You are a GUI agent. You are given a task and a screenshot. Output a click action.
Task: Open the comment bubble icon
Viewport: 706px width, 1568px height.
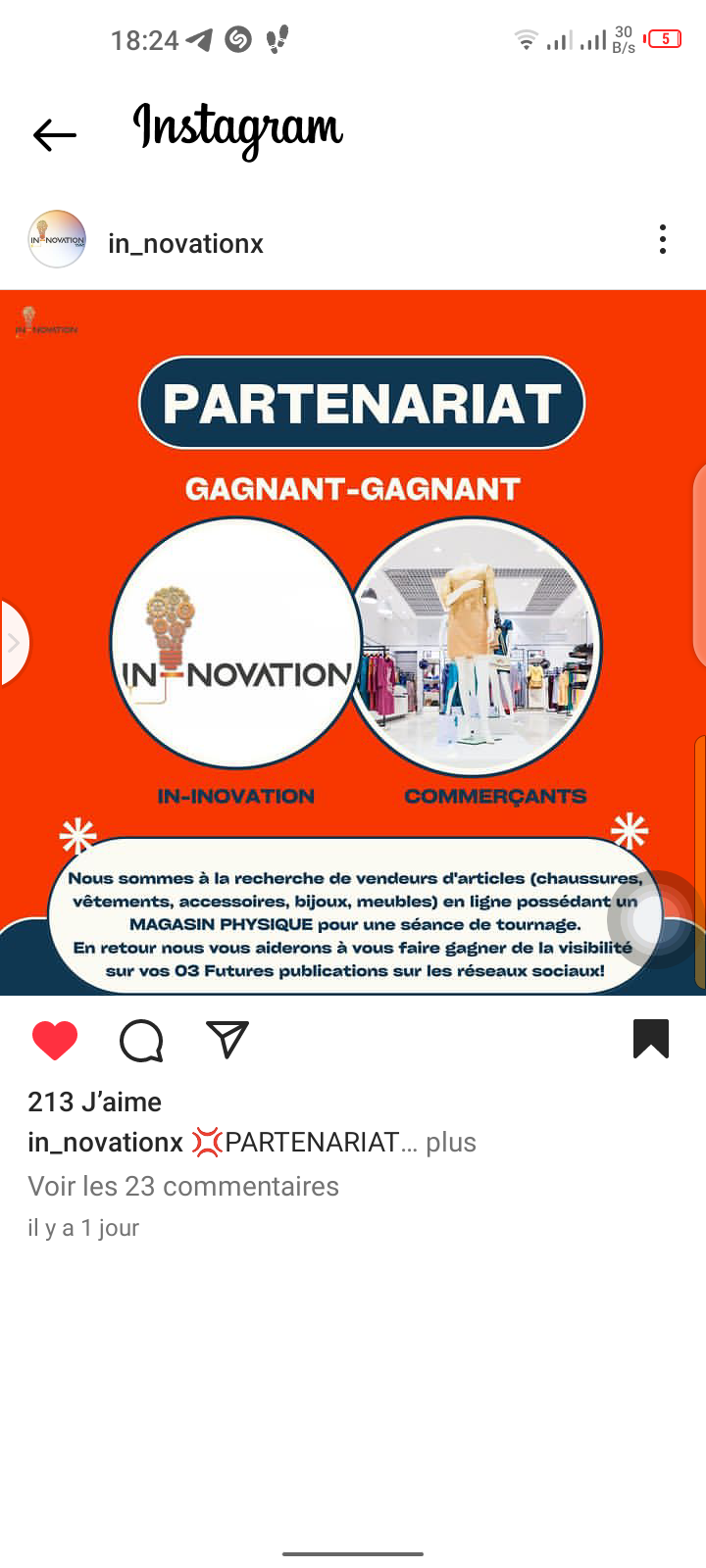[141, 1040]
